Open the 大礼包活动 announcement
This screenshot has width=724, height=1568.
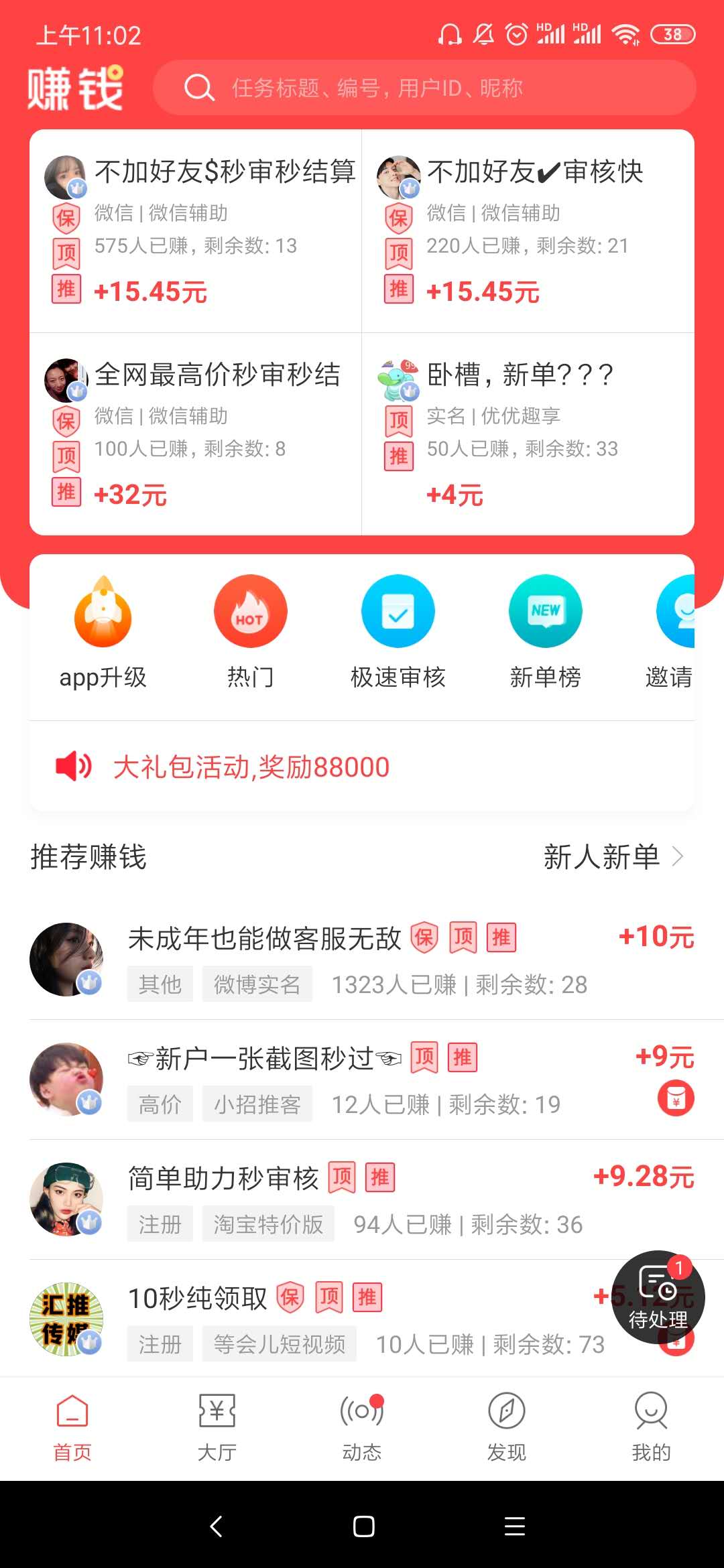[x=251, y=767]
